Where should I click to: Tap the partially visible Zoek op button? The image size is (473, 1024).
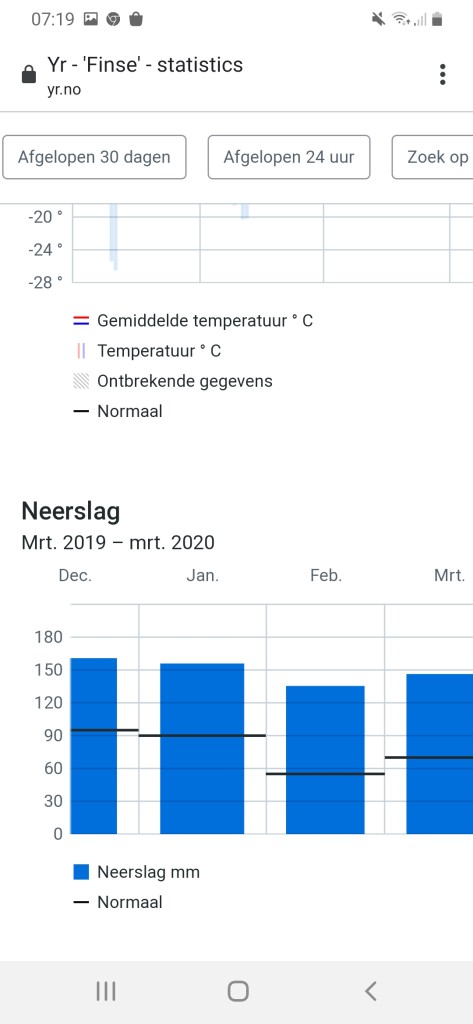click(432, 157)
